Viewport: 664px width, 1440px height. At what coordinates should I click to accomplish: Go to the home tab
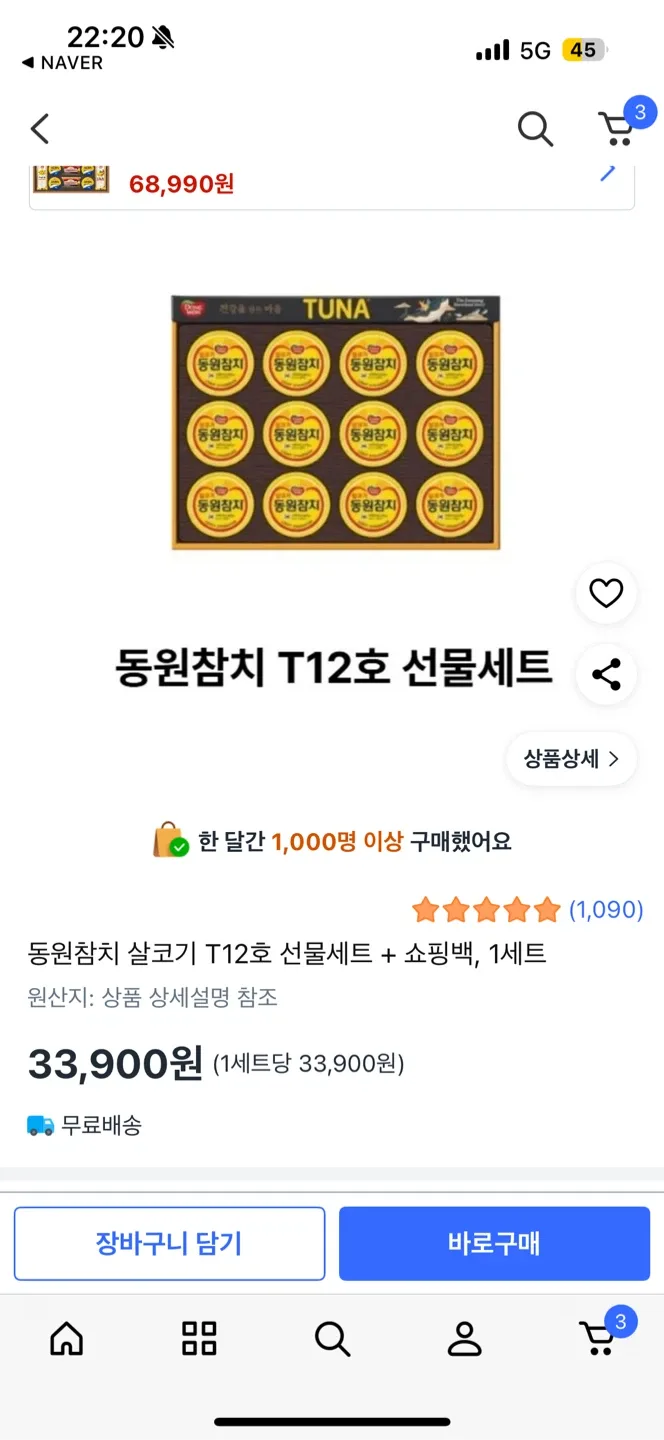pyautogui.click(x=67, y=1338)
